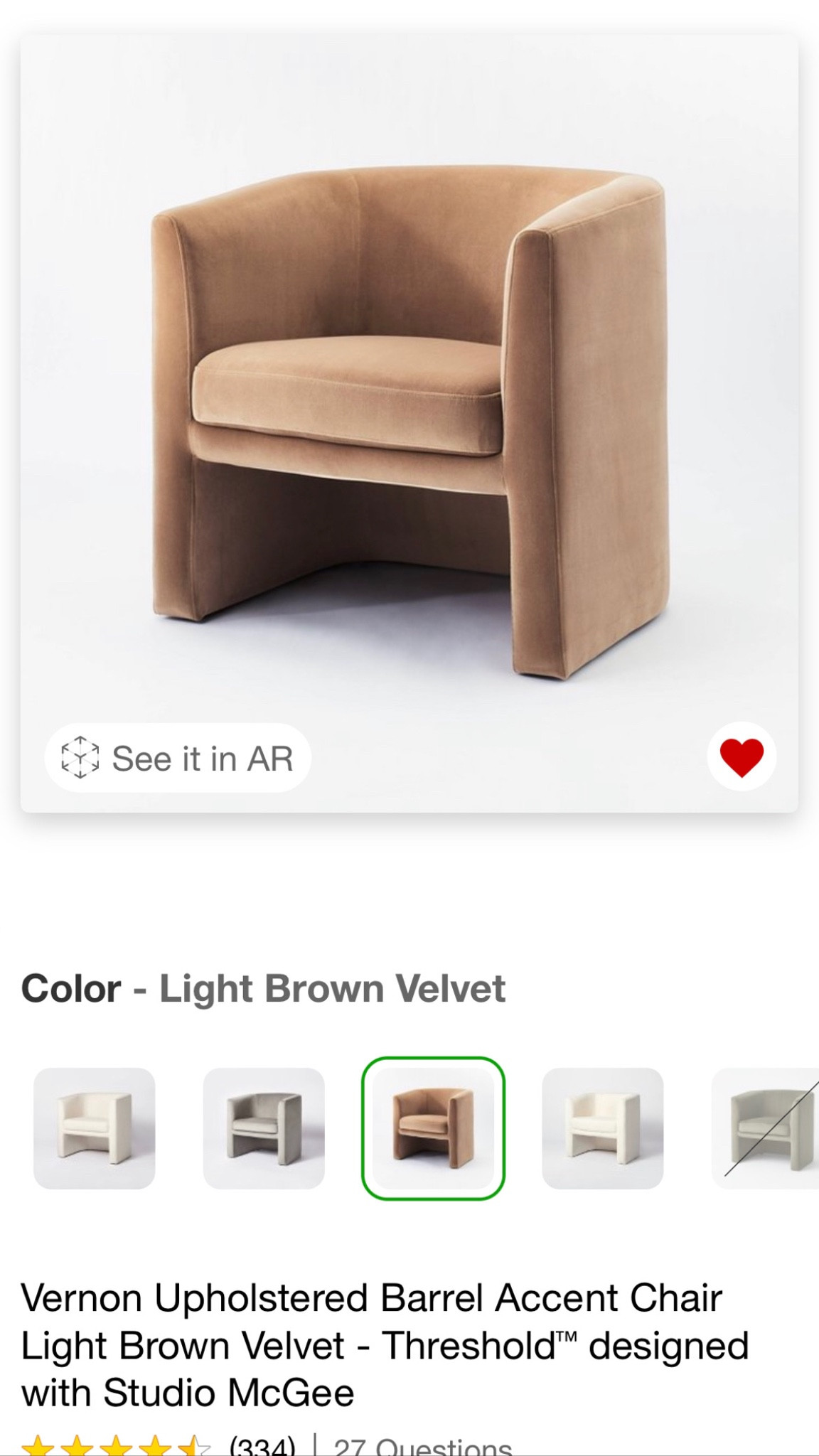
Task: Open the AR cube icon on the image
Action: click(x=80, y=756)
